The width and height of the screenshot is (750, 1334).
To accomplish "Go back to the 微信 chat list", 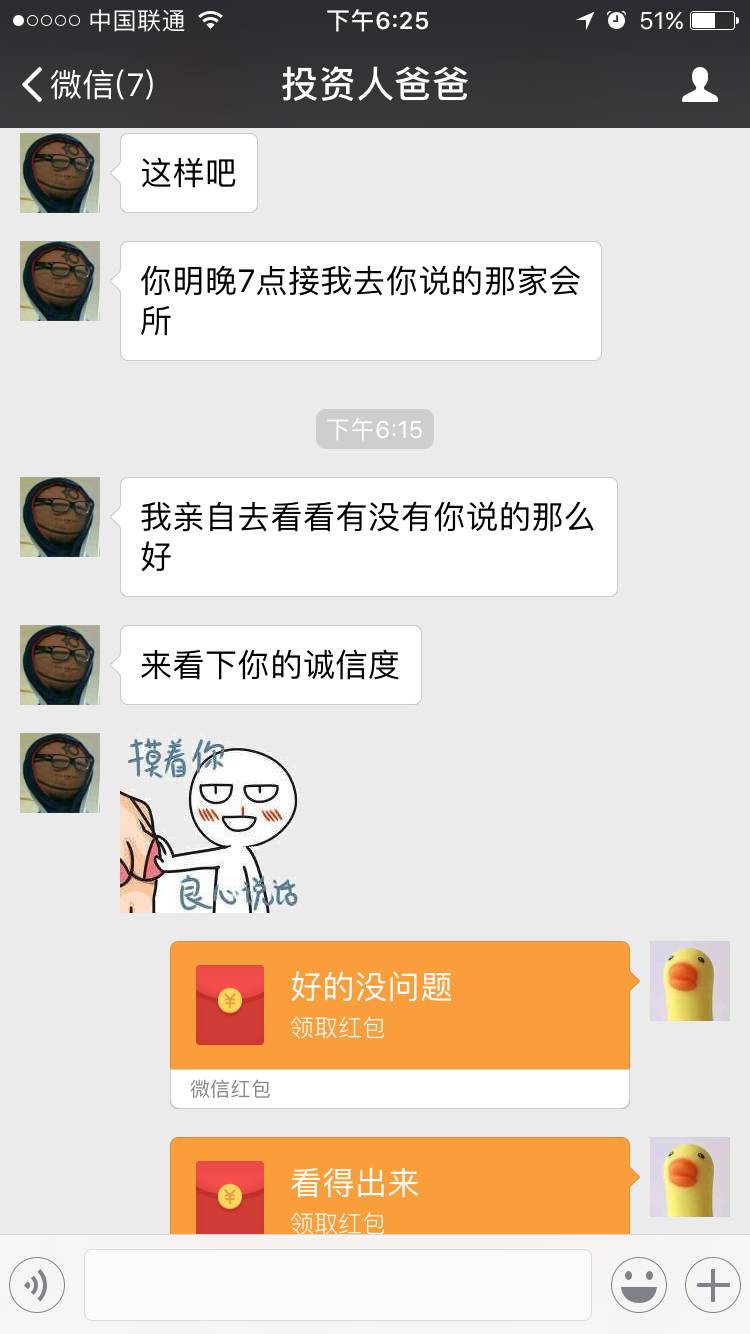I will (x=88, y=85).
